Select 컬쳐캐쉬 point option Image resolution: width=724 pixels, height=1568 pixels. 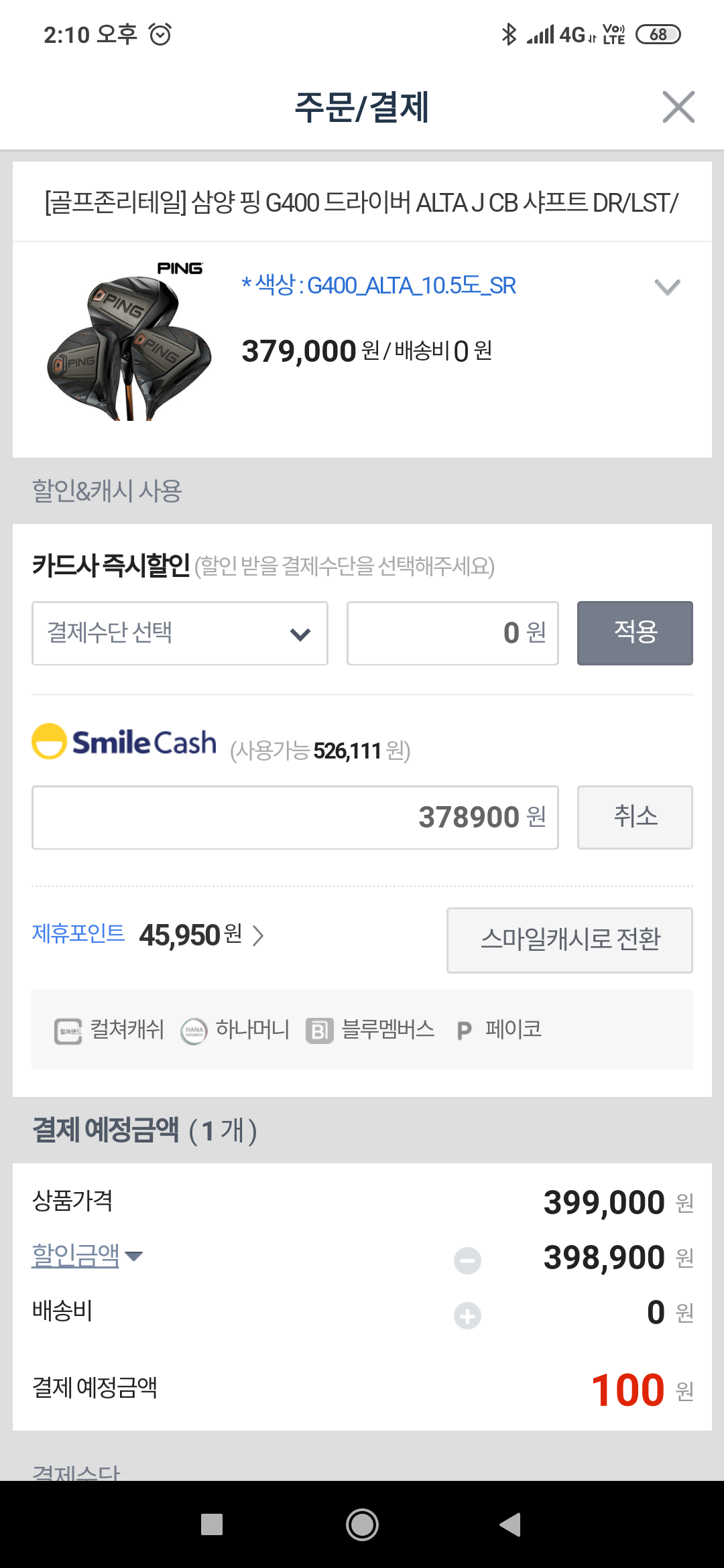(x=109, y=1030)
